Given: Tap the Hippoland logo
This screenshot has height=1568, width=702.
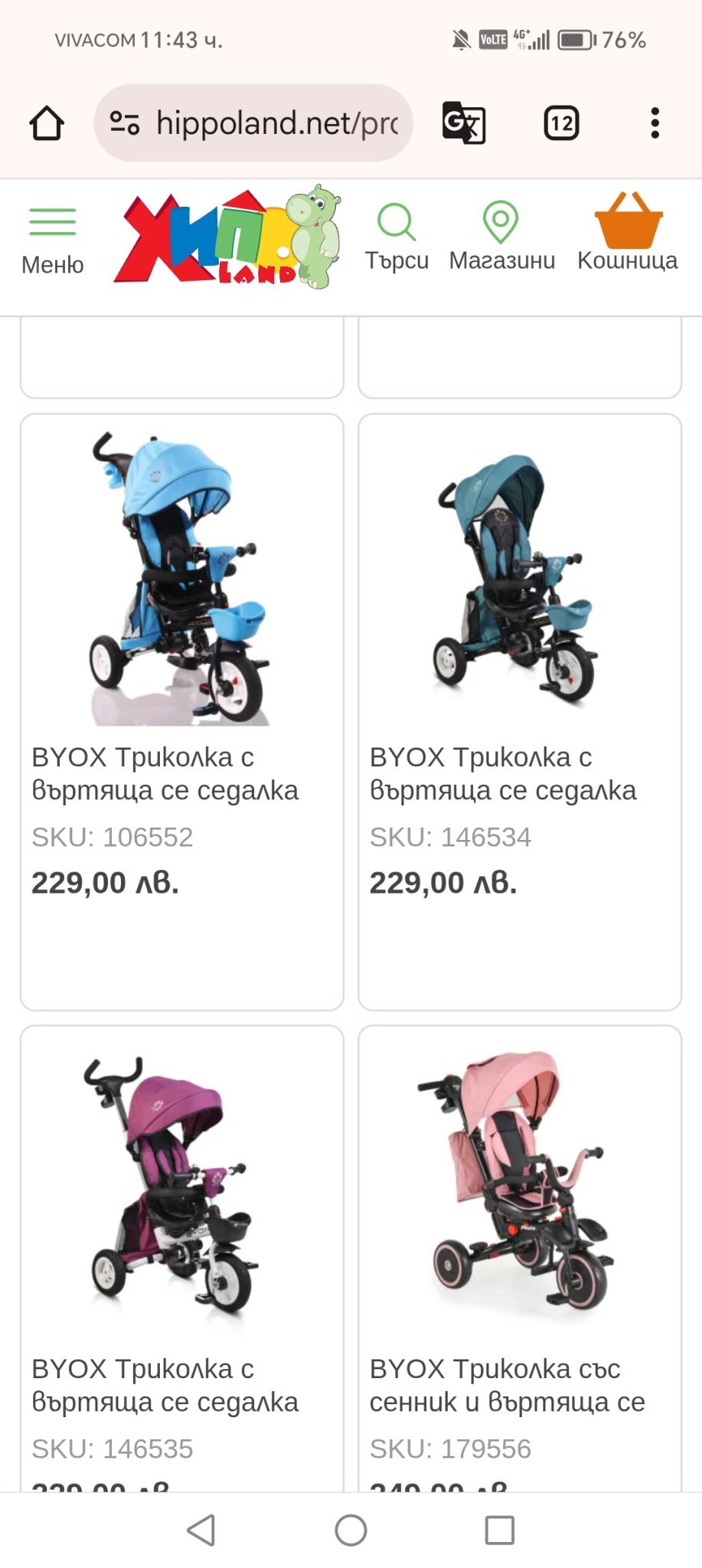Looking at the screenshot, I should coord(227,238).
